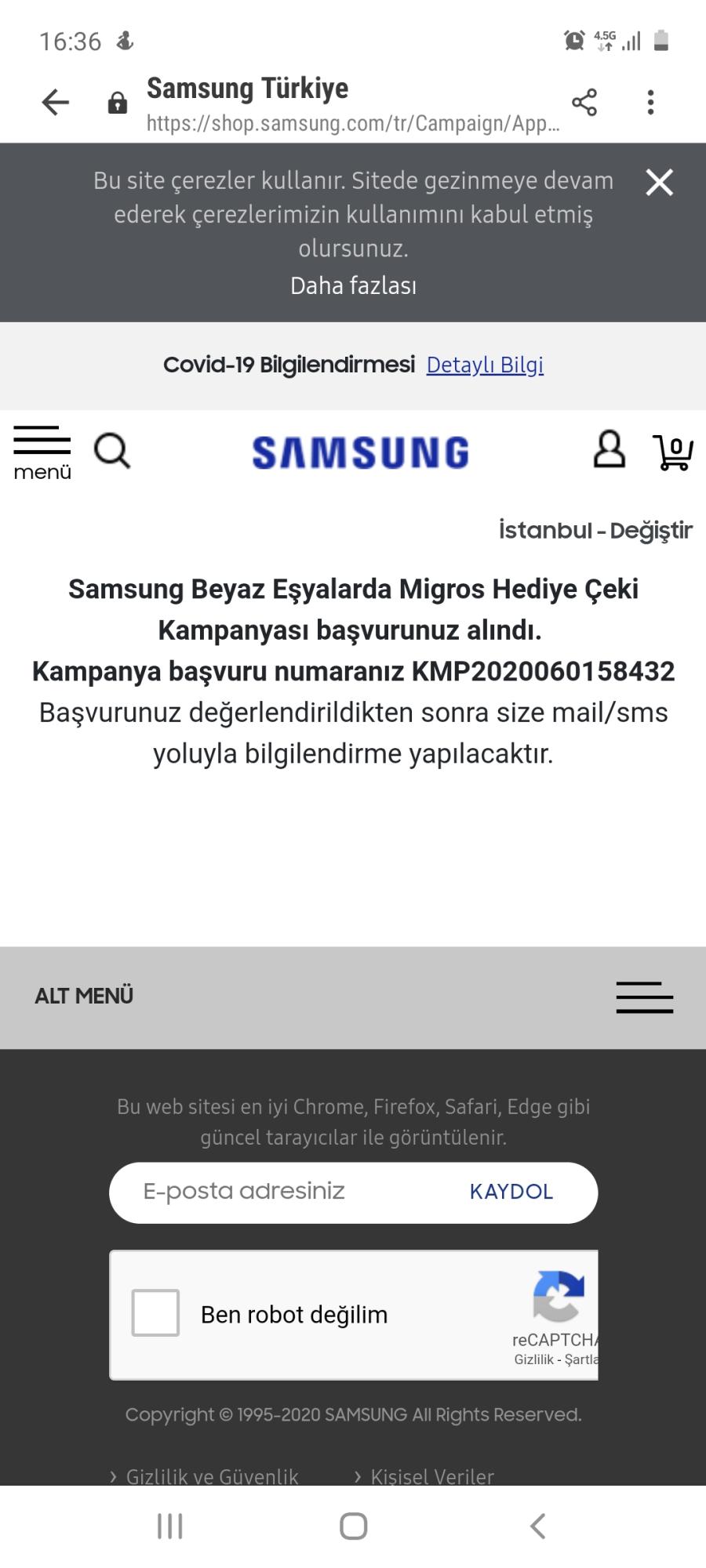This screenshot has height=1568, width=706.
Task: Expand the ALT MENÜ section
Action: pyautogui.click(x=644, y=997)
